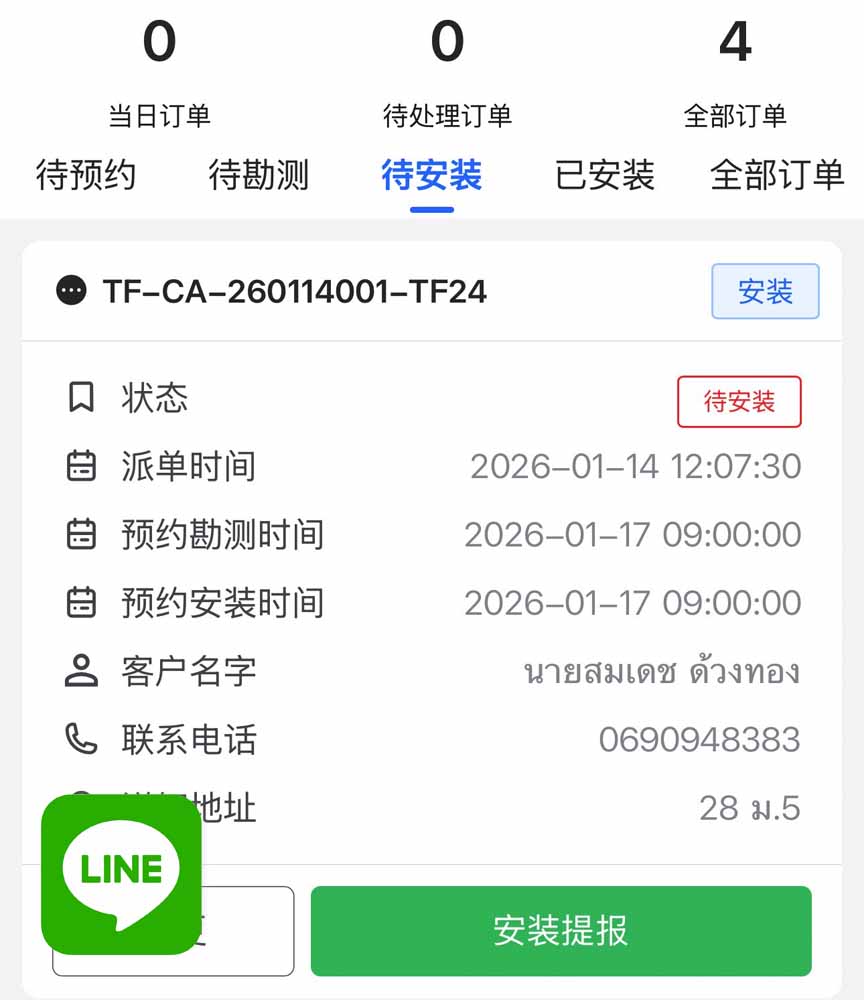Show the 全部订单 tab list
The image size is (864, 1000).
[777, 175]
